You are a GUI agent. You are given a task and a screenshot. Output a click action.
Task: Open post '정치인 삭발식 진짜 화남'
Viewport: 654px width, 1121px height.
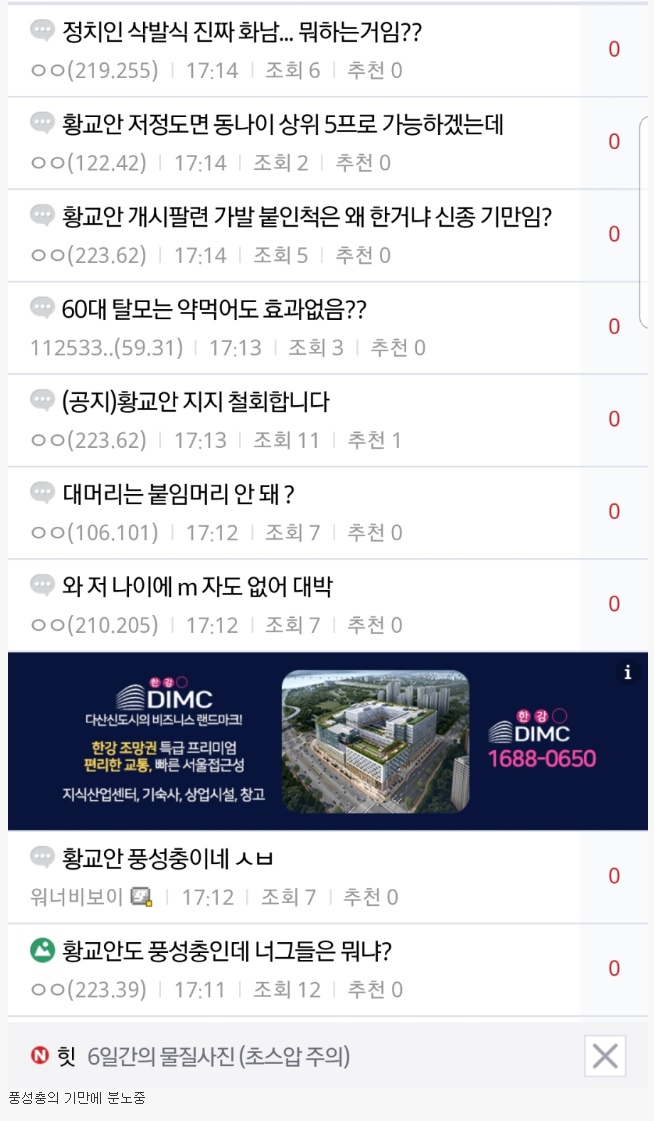pos(240,32)
